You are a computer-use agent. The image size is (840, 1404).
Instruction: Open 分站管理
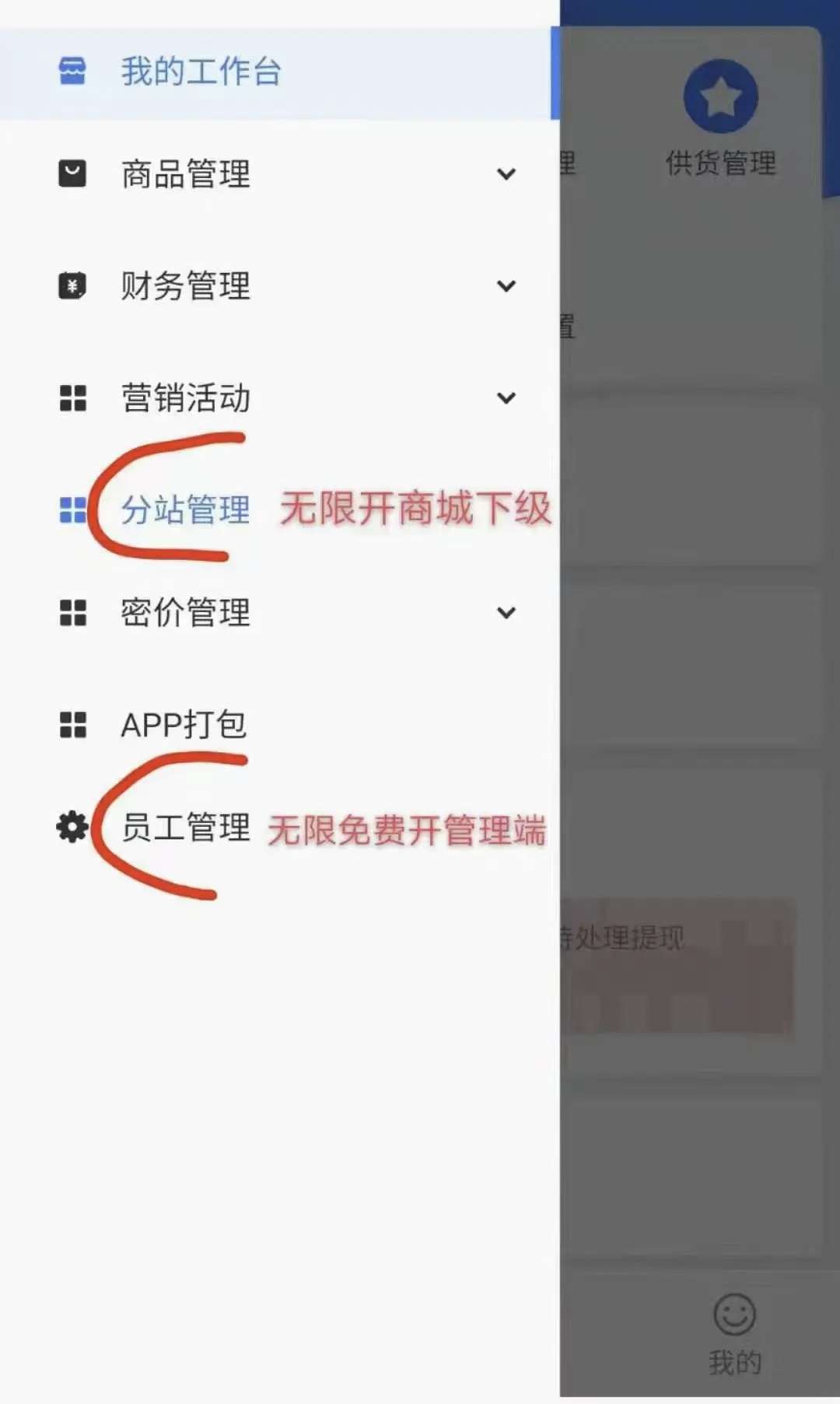[185, 510]
